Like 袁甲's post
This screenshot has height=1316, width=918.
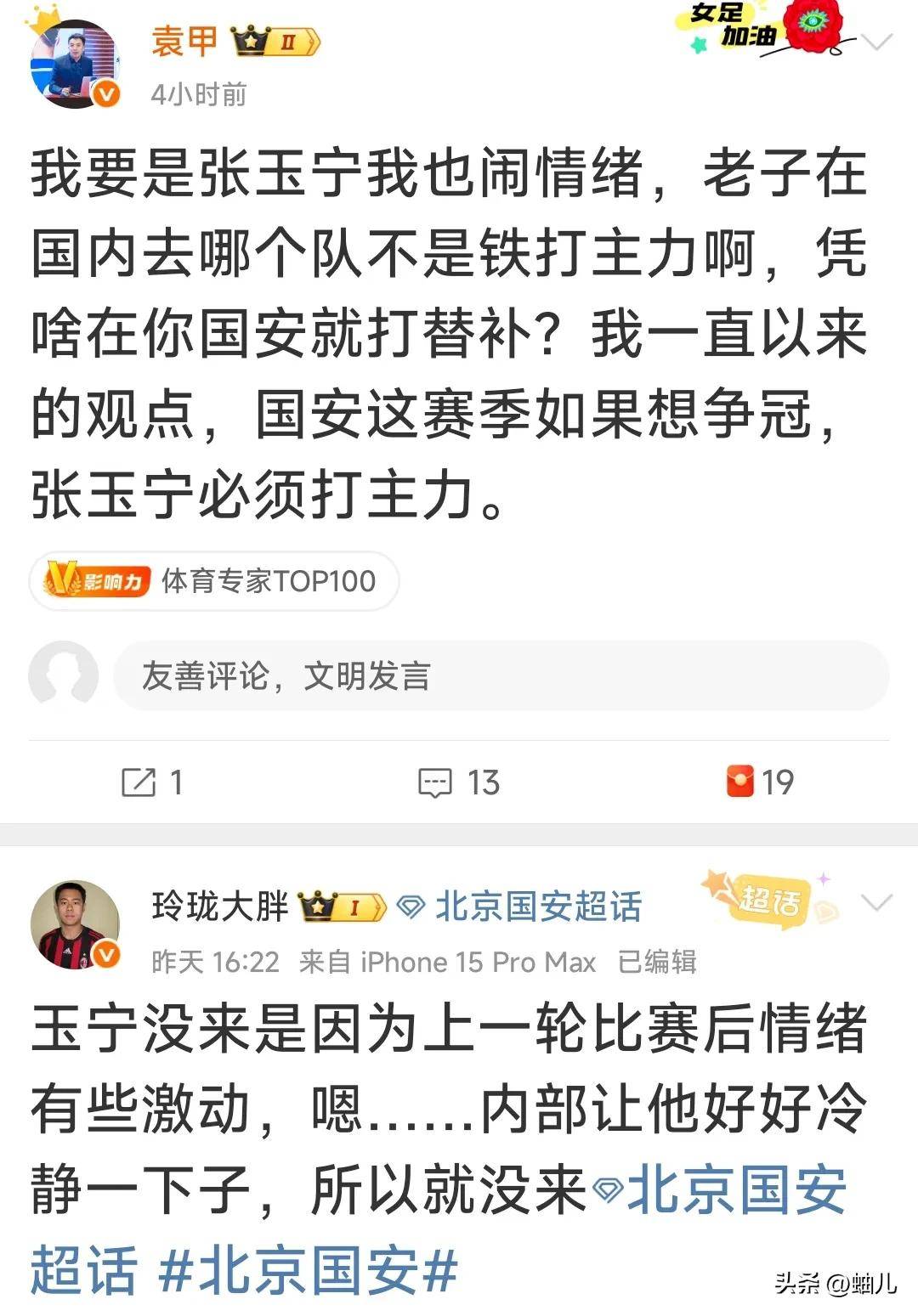click(760, 782)
